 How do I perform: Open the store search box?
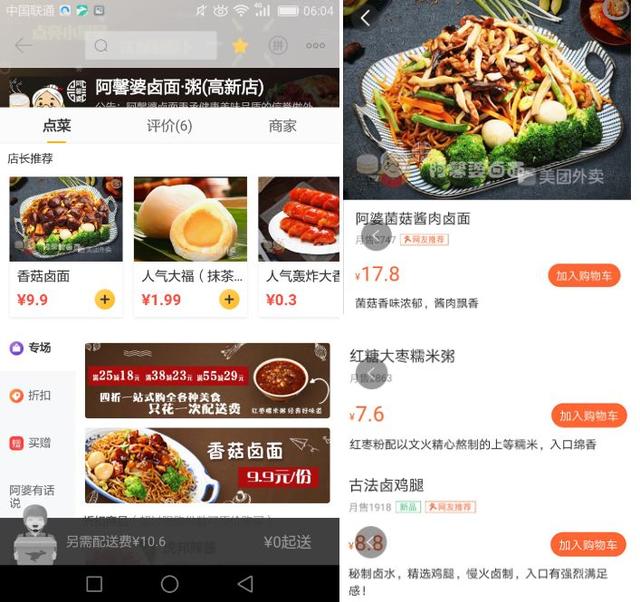point(150,46)
